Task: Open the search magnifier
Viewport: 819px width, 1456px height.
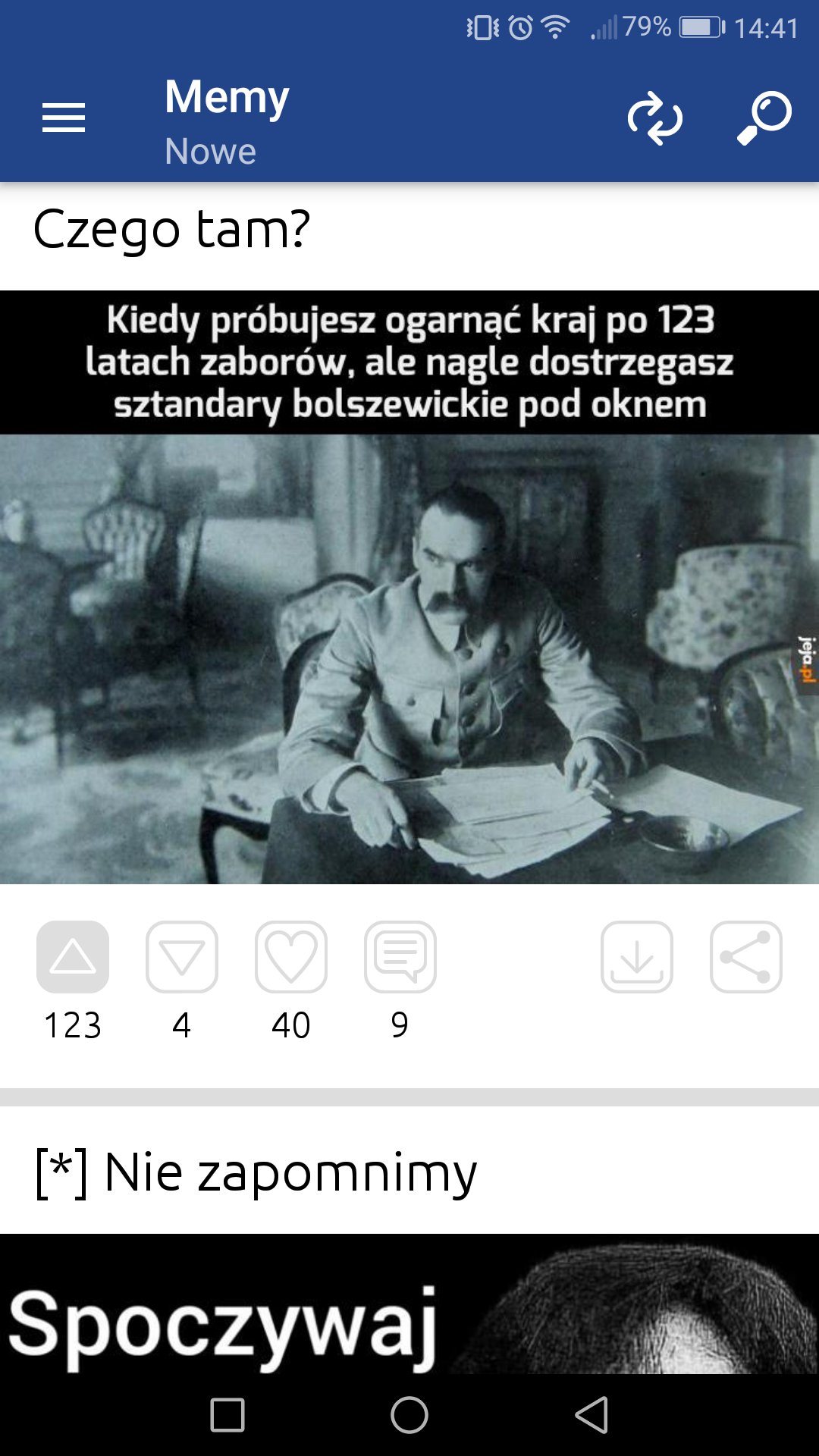Action: [x=764, y=118]
